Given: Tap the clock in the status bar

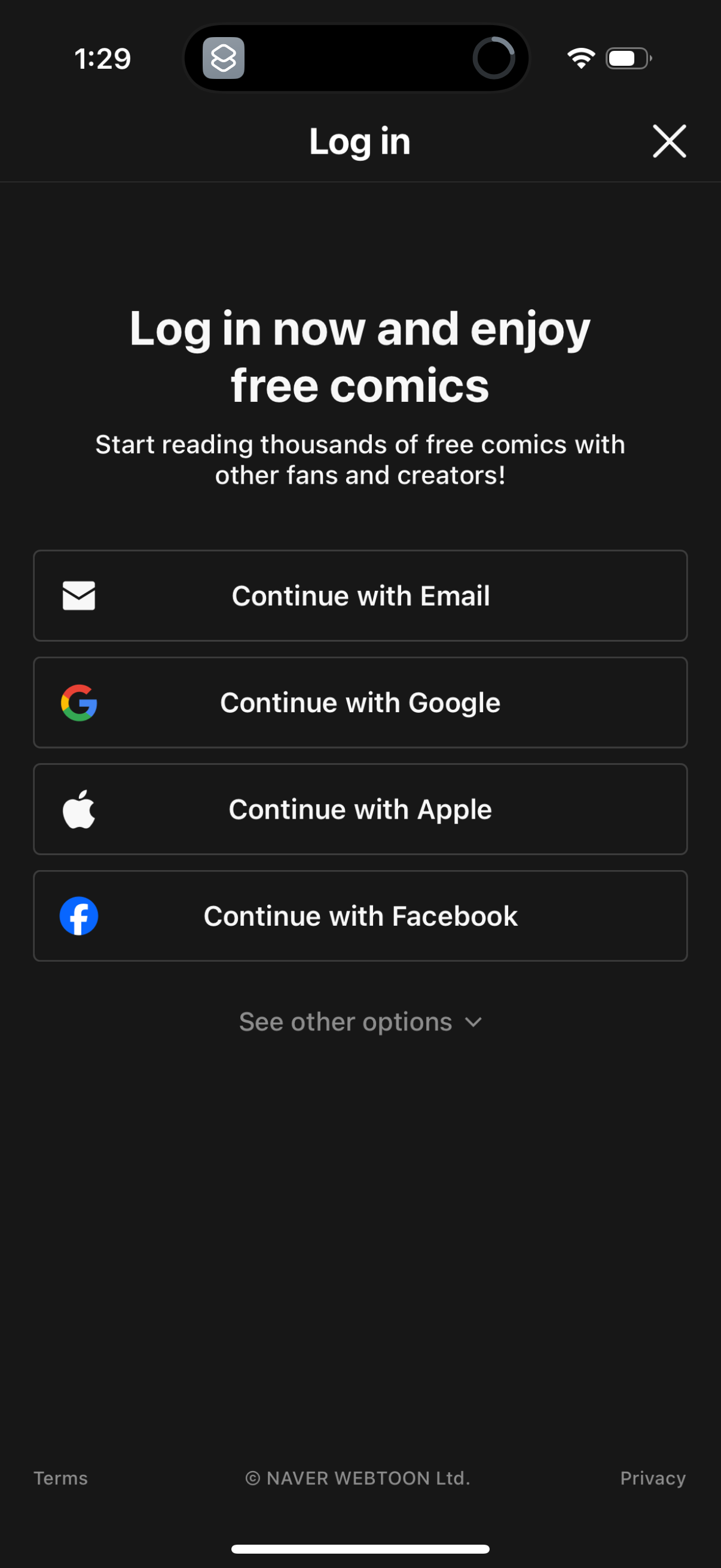Looking at the screenshot, I should point(103,59).
